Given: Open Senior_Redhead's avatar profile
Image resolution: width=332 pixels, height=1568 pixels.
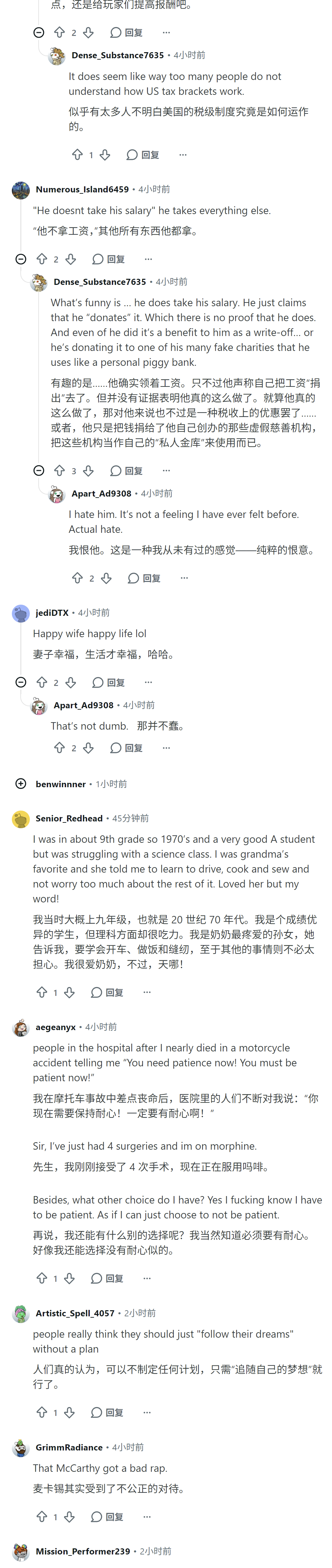Looking at the screenshot, I should [x=21, y=819].
